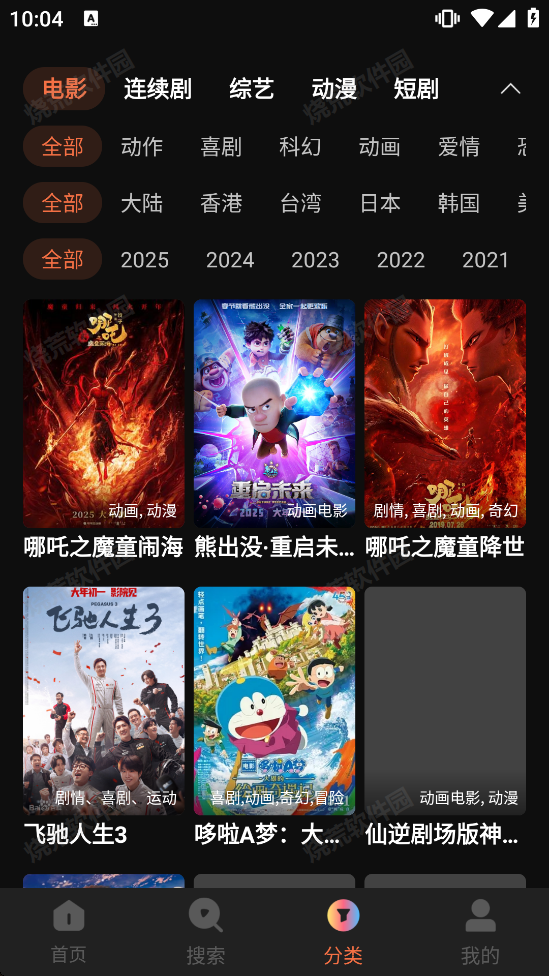
Task: Open the 飞驰人生3 poster
Action: click(x=104, y=701)
